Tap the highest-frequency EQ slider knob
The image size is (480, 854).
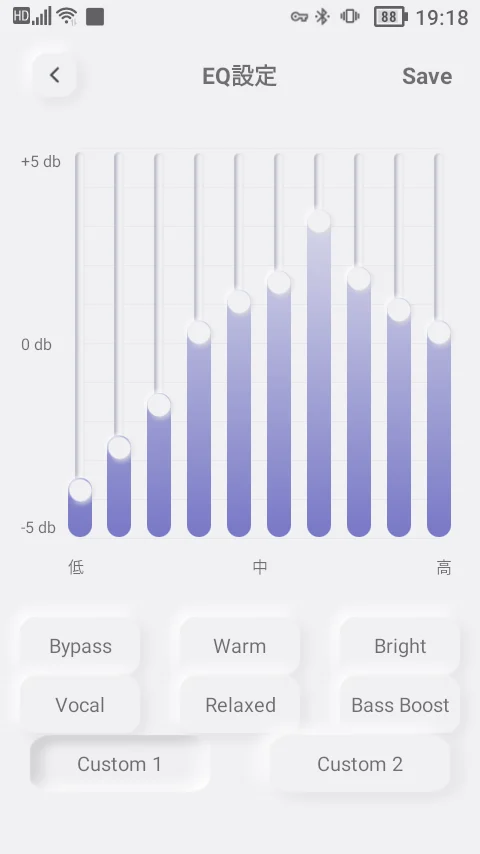pyautogui.click(x=439, y=332)
